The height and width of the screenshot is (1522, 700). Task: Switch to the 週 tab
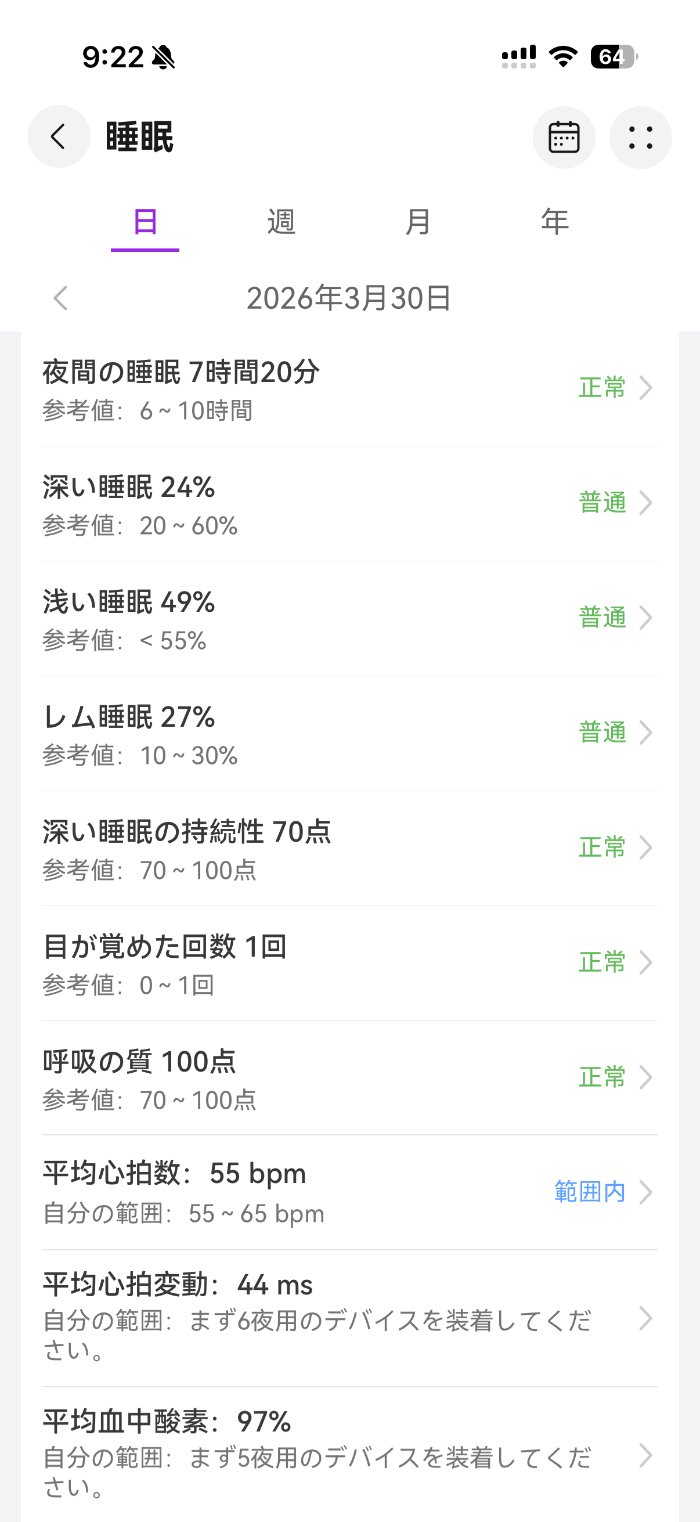coord(281,222)
